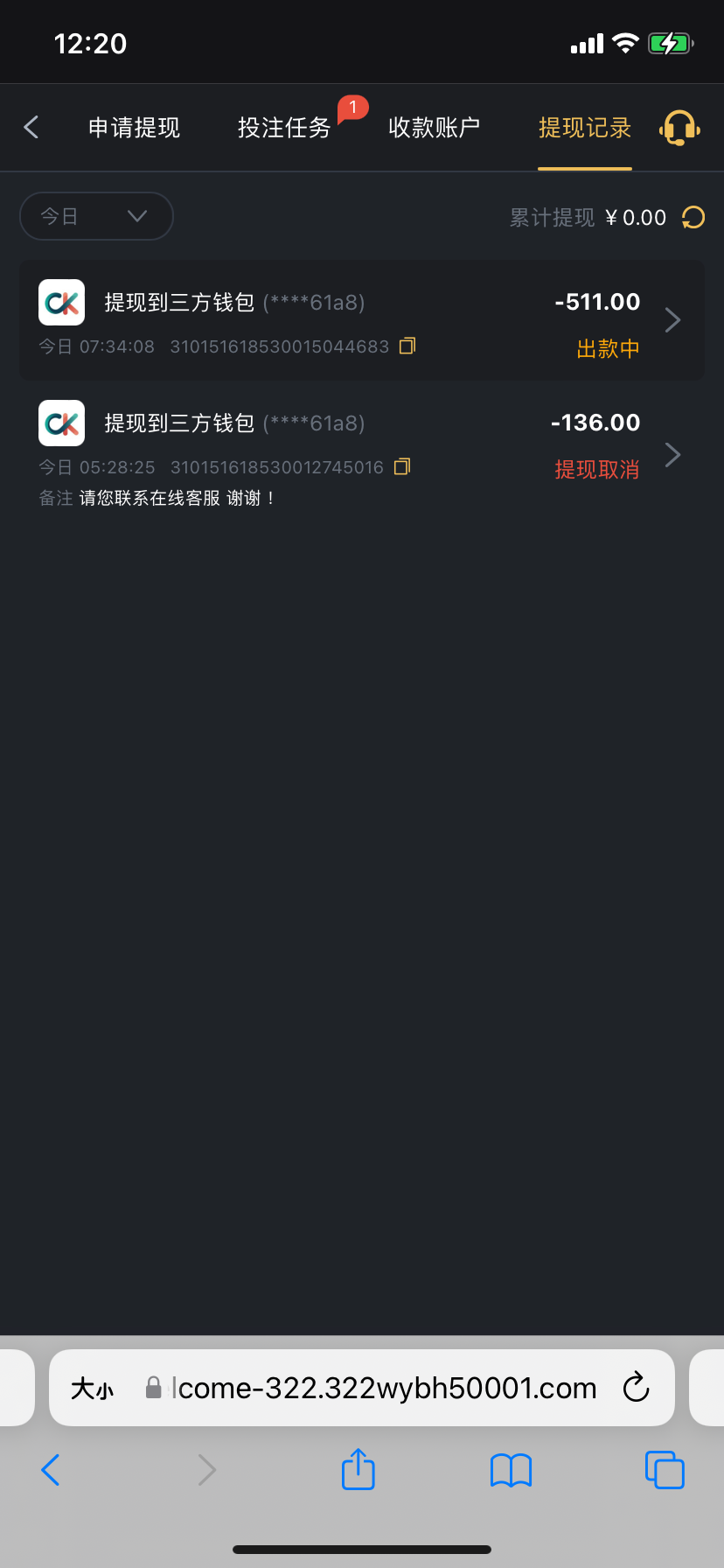Tap 大小 to adjust page text size
Viewport: 724px width, 1568px height.
click(x=91, y=1388)
